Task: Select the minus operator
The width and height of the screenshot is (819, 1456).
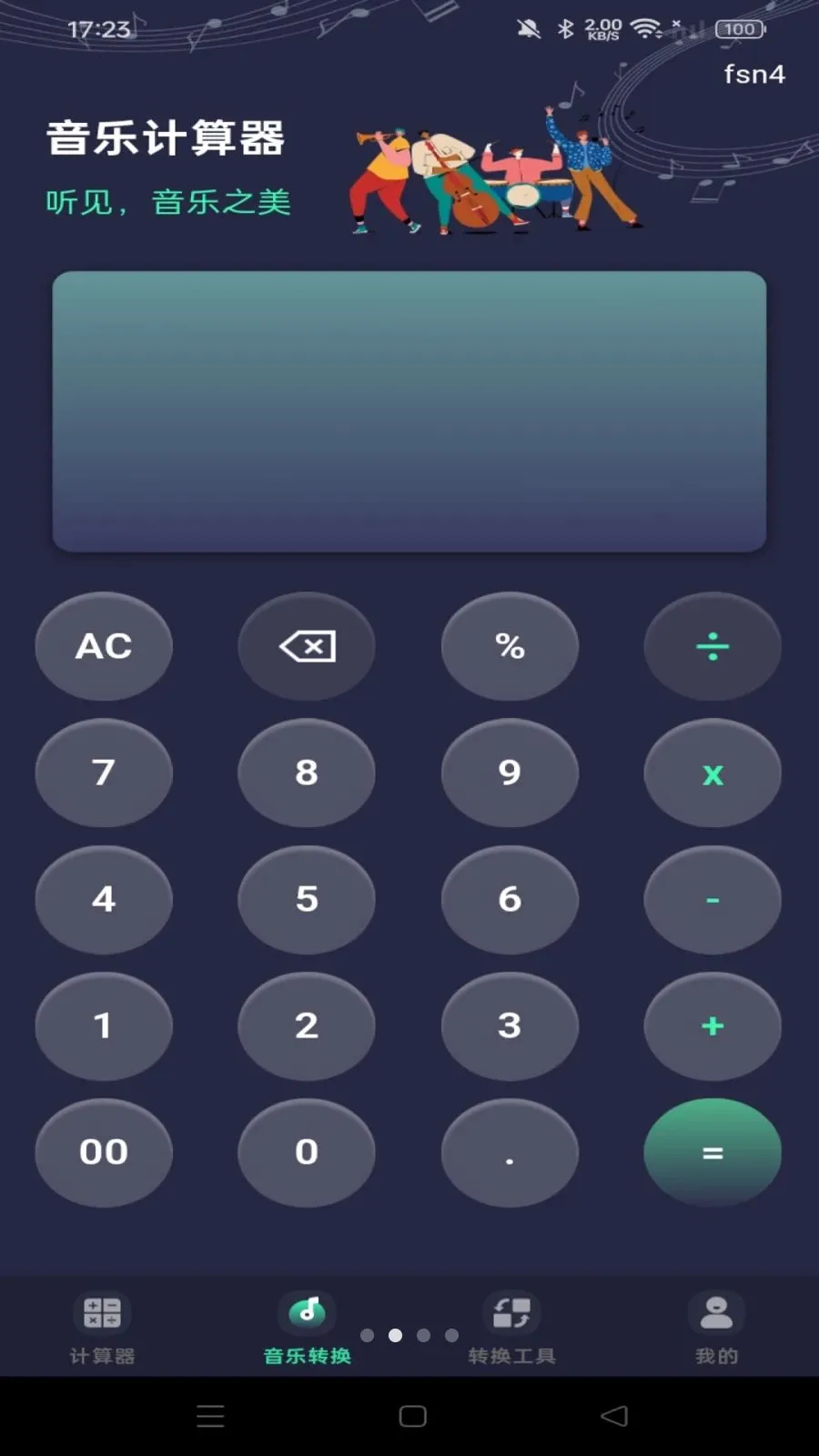Action: click(713, 899)
